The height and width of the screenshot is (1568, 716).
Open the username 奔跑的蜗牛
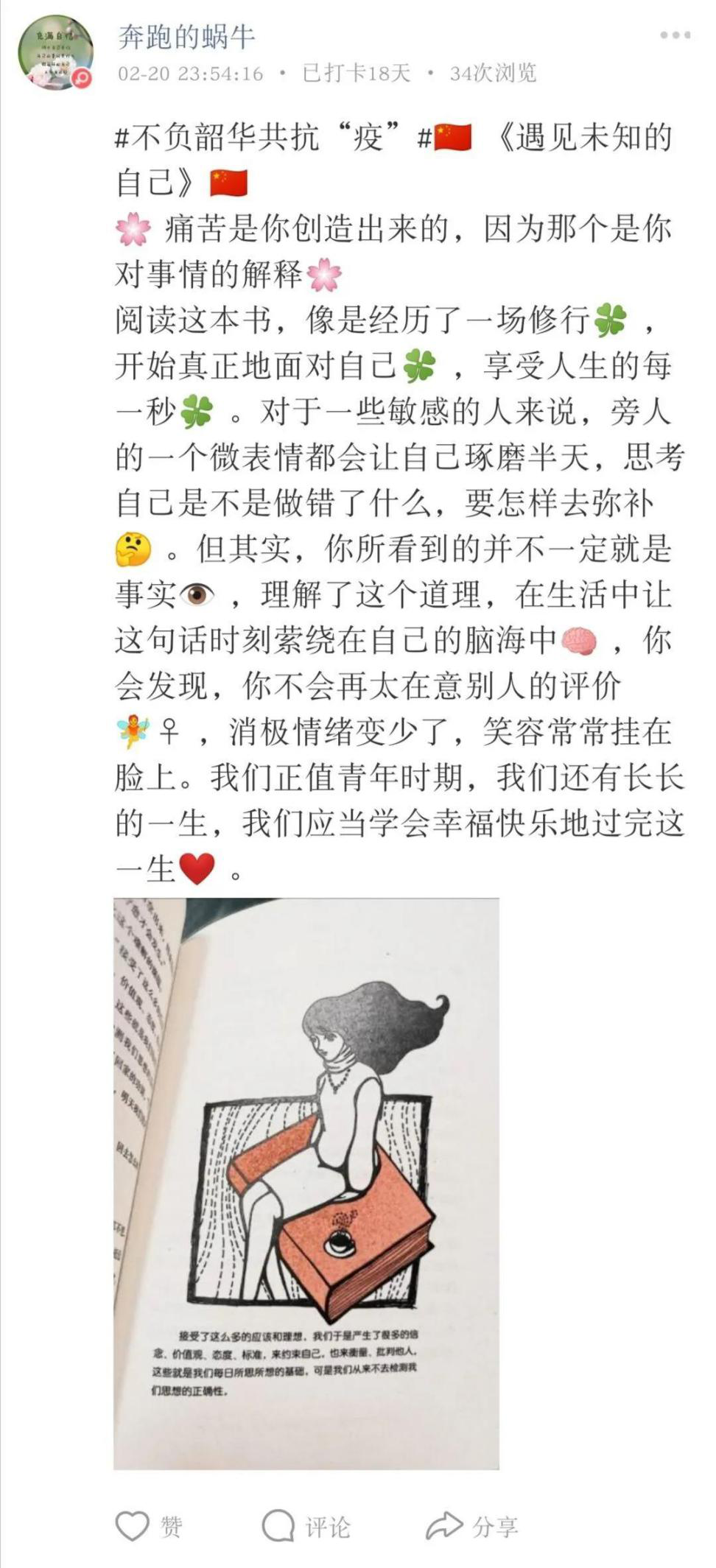[186, 36]
